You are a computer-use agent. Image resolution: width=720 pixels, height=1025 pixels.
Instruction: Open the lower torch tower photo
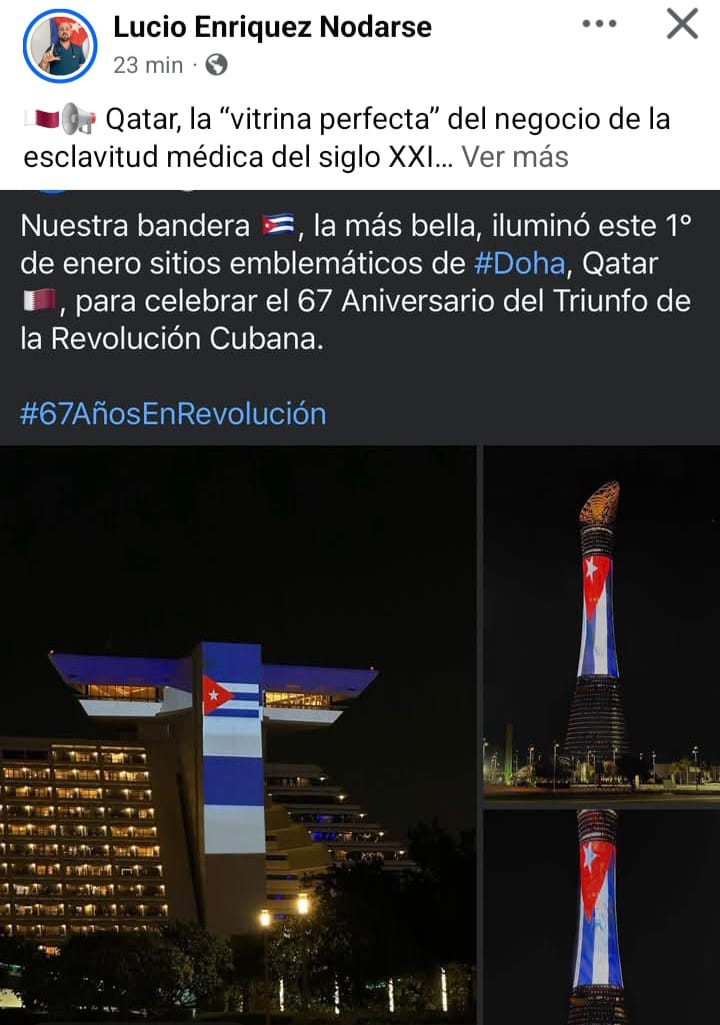601,915
